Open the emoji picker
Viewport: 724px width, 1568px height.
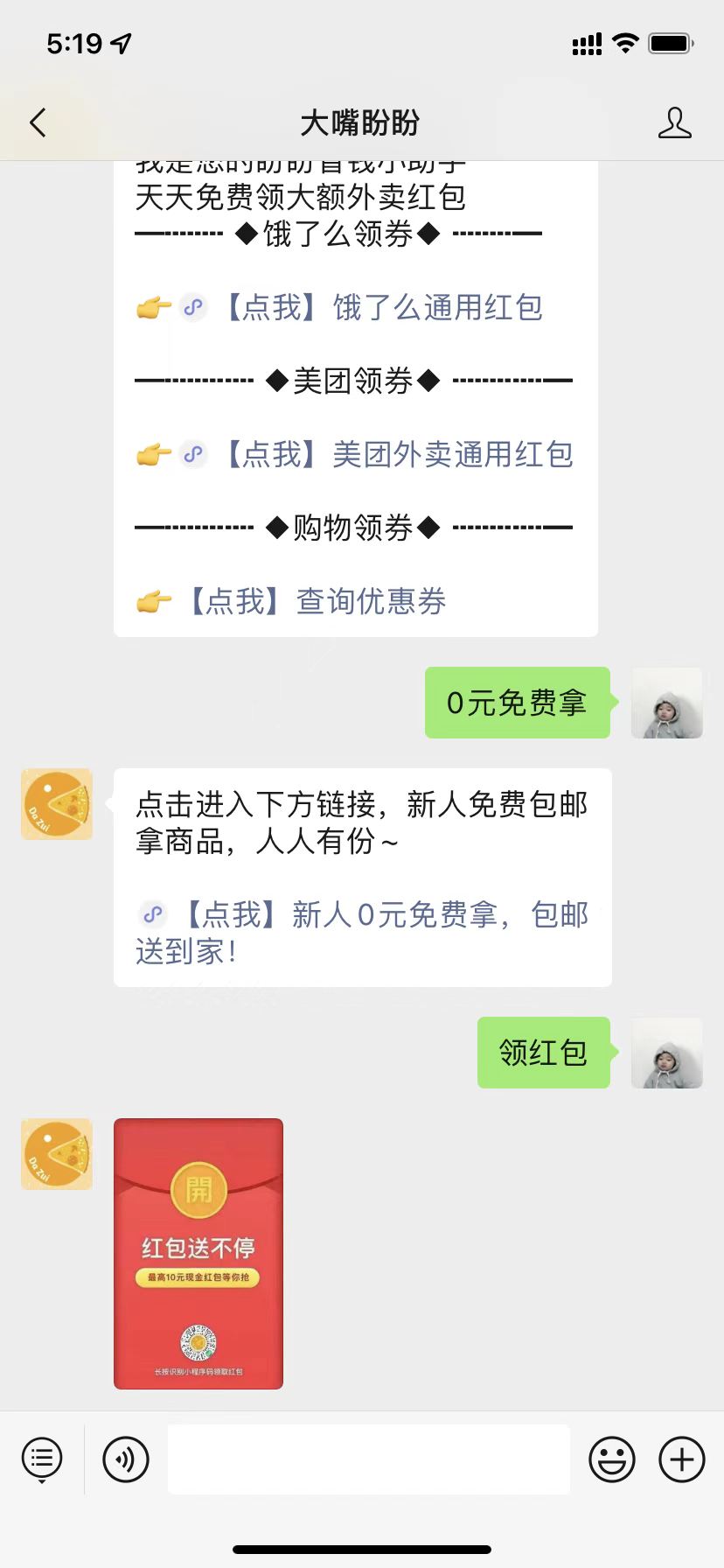click(x=611, y=1459)
